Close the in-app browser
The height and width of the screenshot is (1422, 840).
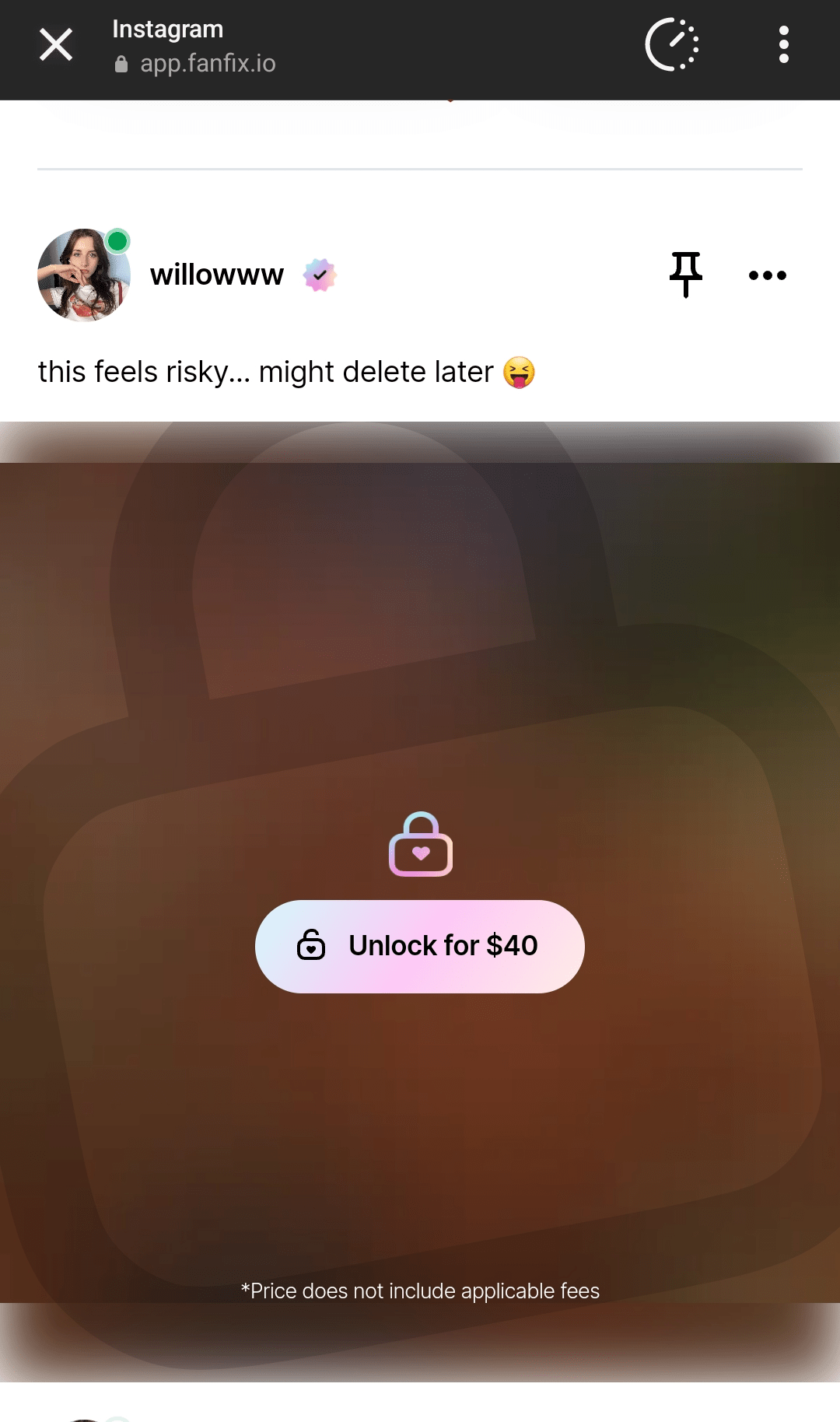click(x=56, y=44)
